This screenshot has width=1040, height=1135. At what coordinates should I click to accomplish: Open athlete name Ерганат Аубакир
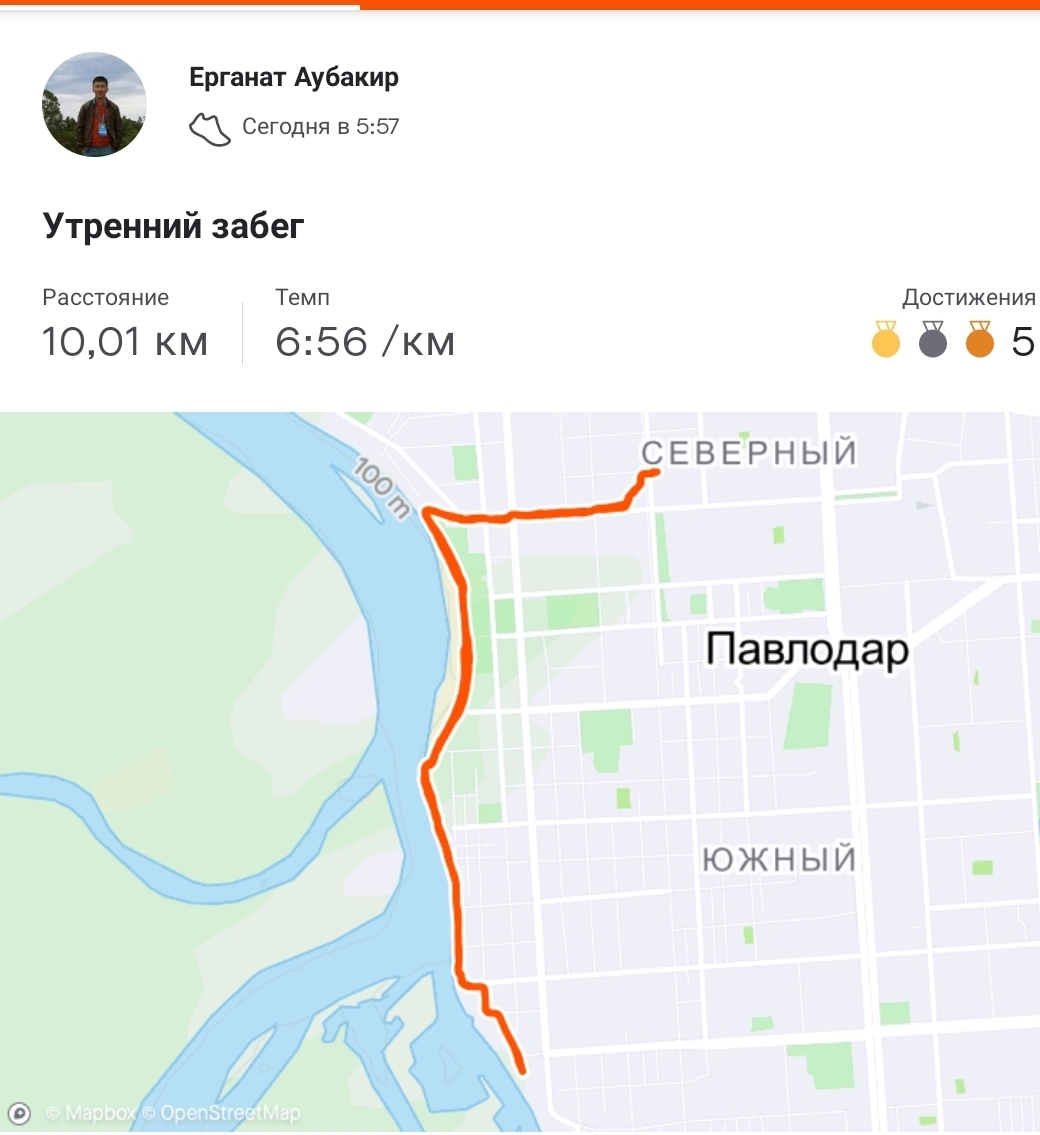pos(293,78)
